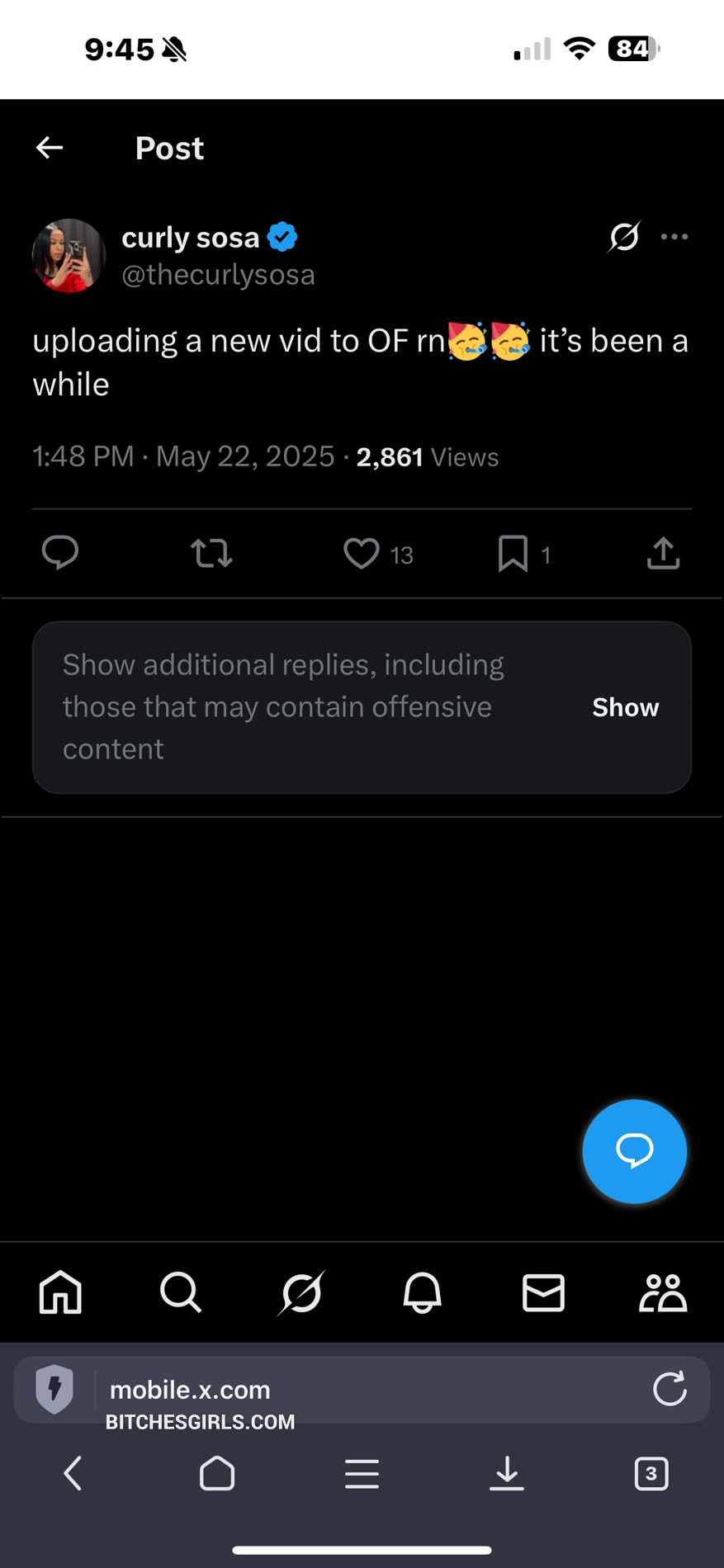The height and width of the screenshot is (1568, 724).
Task: Reply to curly sosa's post
Action: pos(60,553)
